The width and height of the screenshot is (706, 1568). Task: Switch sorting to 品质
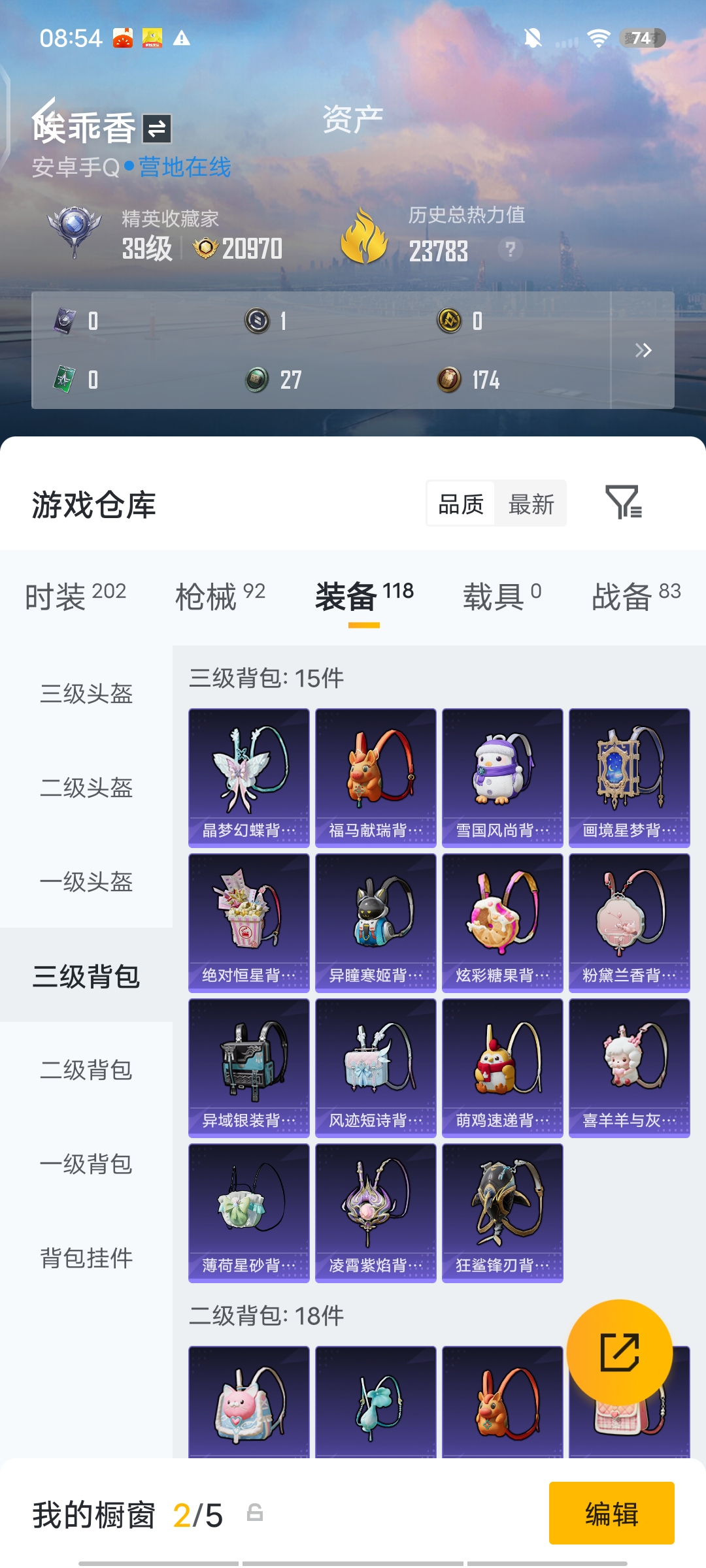[461, 503]
